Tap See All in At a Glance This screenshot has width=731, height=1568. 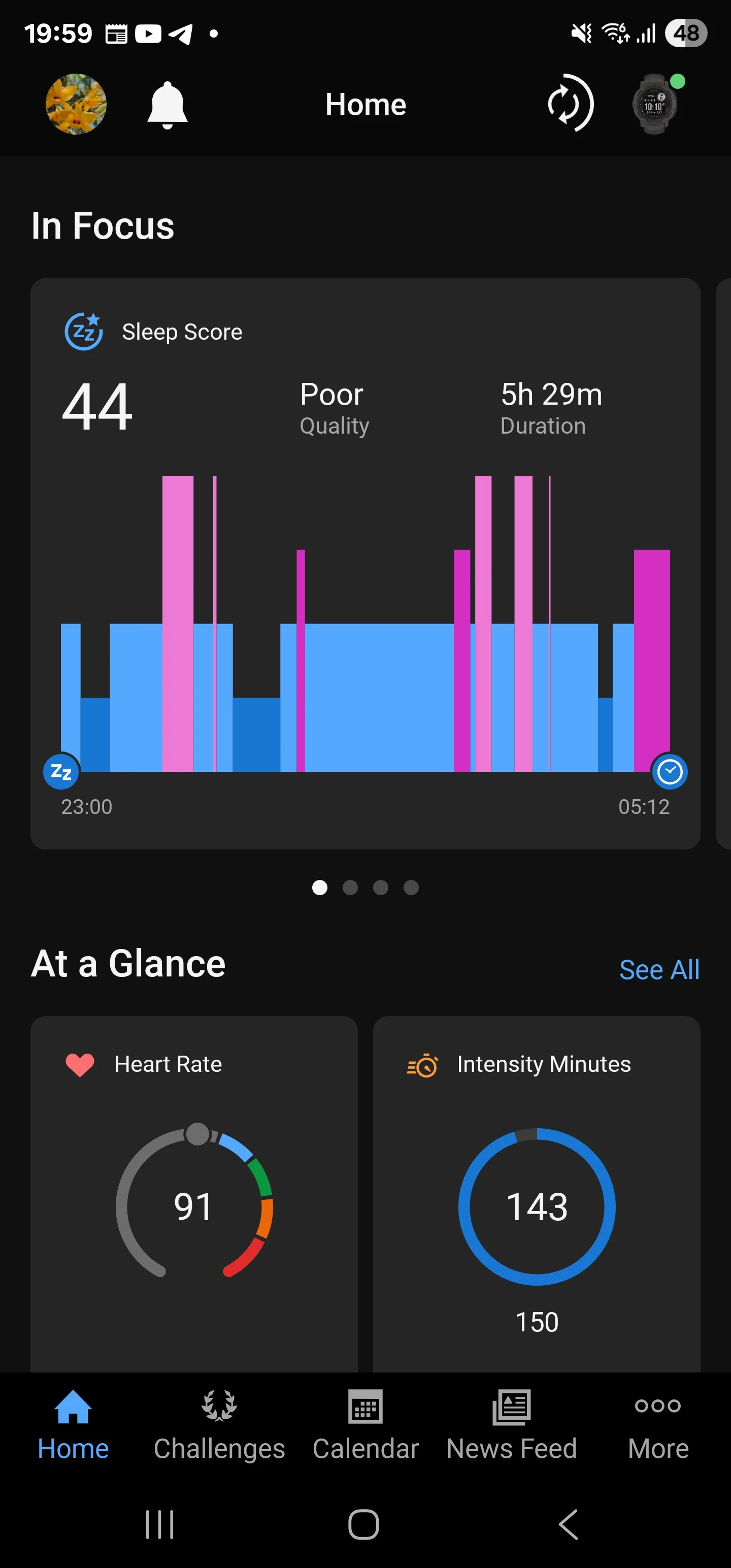[x=659, y=970]
